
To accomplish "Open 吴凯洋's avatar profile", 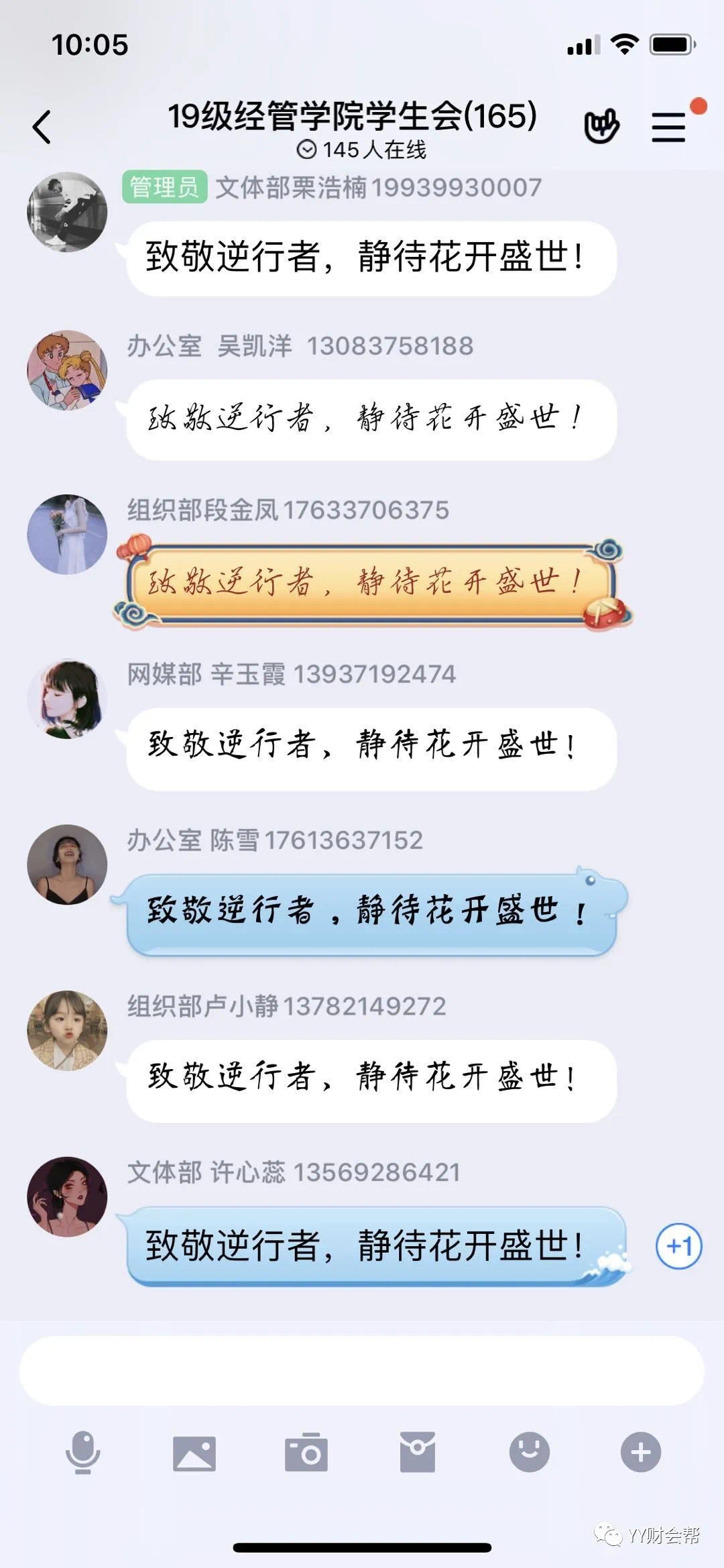I will 67,370.
